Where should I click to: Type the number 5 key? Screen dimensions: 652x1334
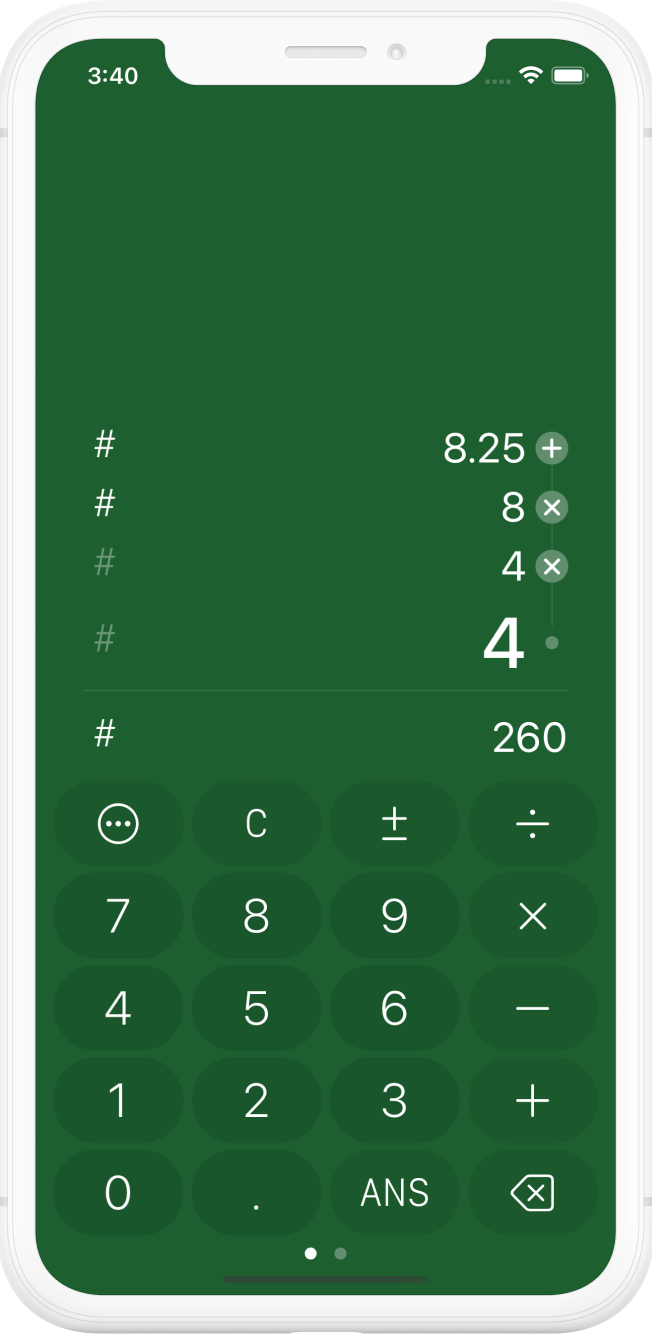pos(256,1008)
